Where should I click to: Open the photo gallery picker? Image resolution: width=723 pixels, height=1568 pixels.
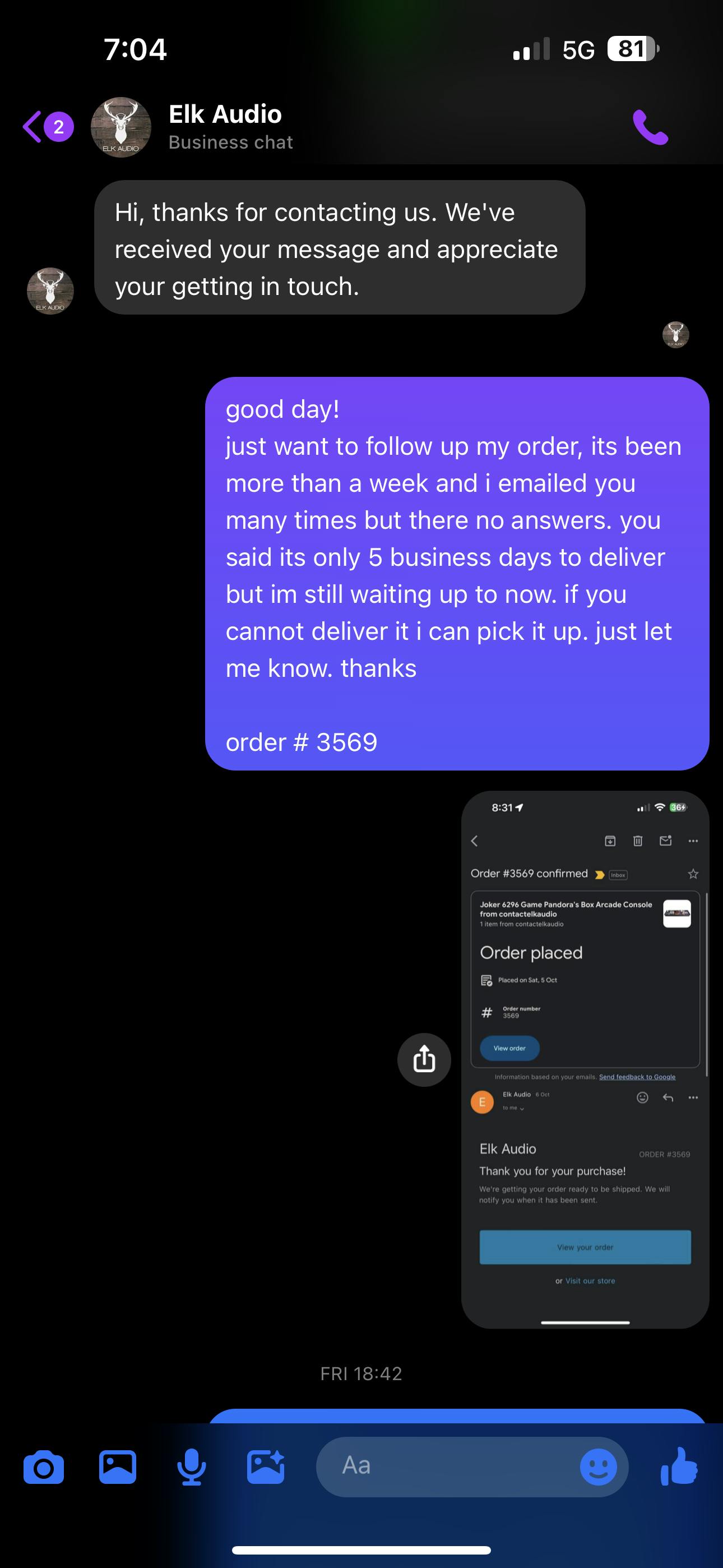click(118, 1468)
